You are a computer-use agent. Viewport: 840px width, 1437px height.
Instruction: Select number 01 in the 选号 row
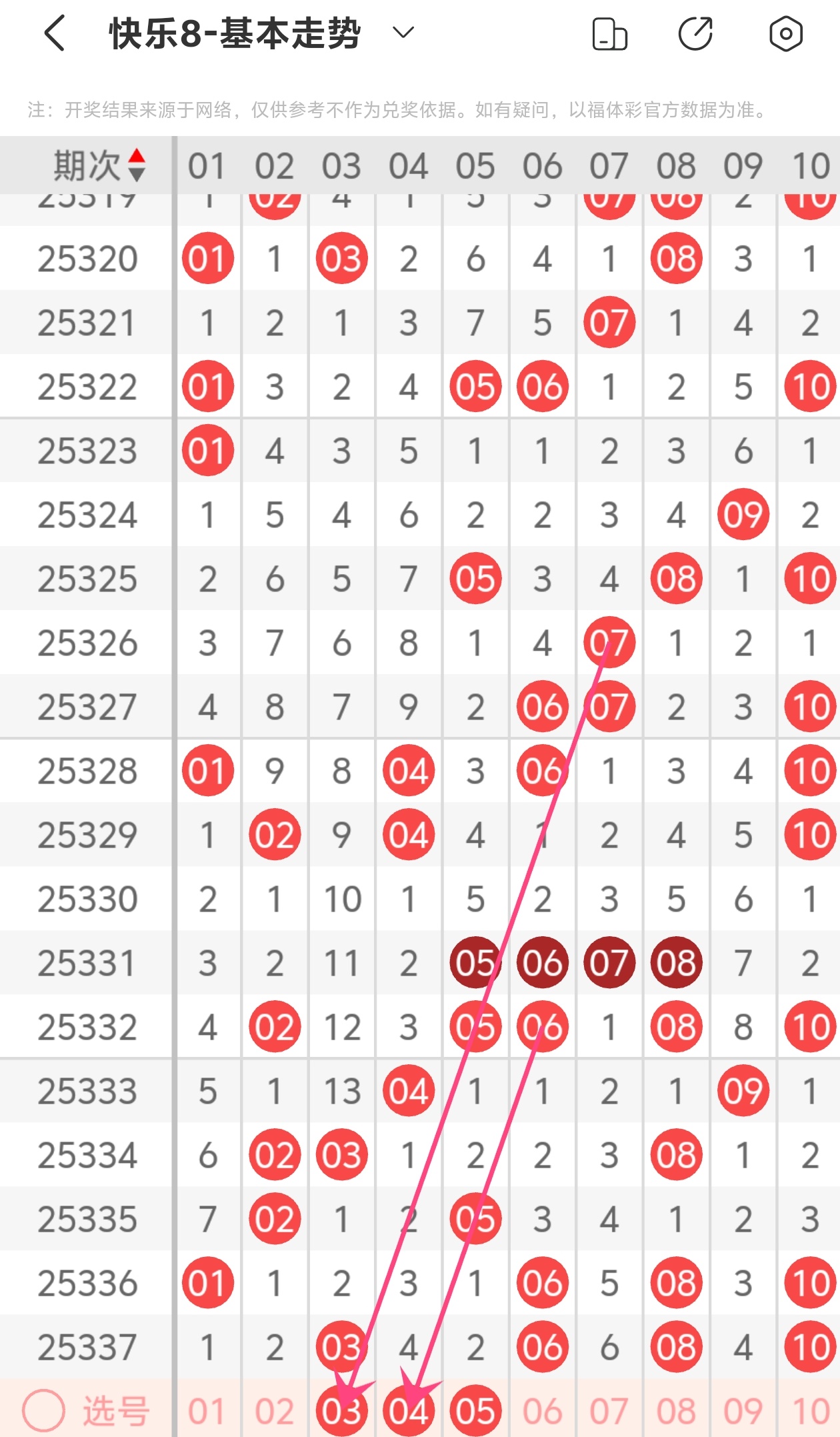click(x=207, y=1411)
